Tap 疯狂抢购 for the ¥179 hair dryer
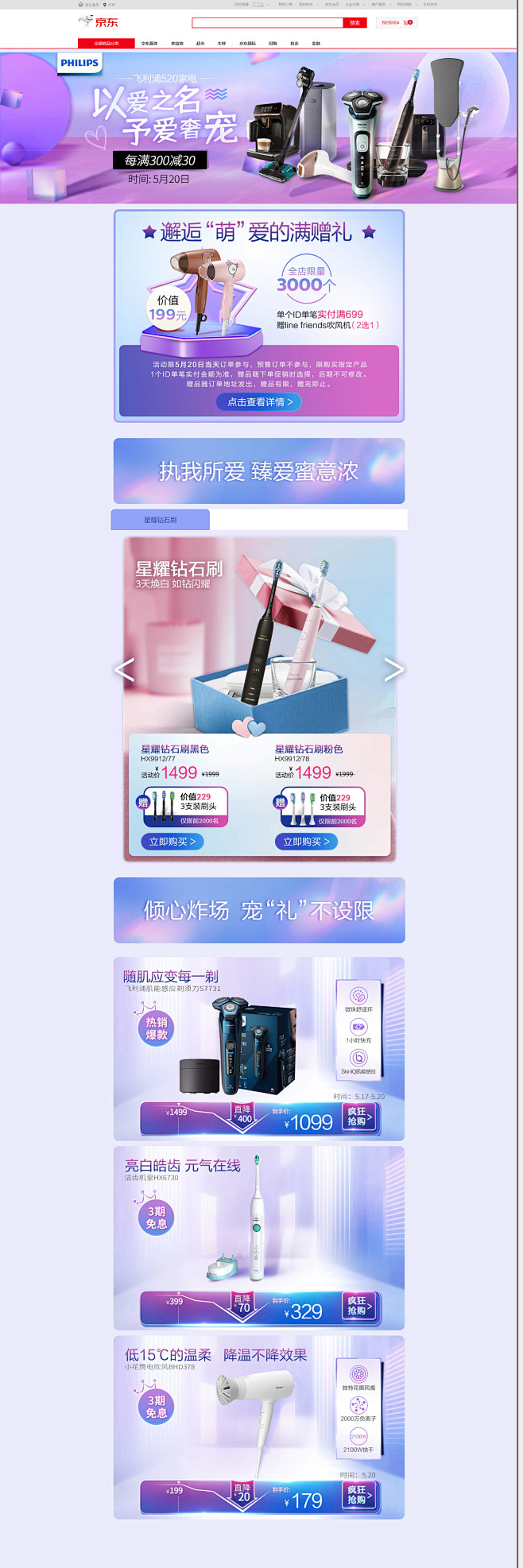The image size is (523, 1568). (358, 1495)
